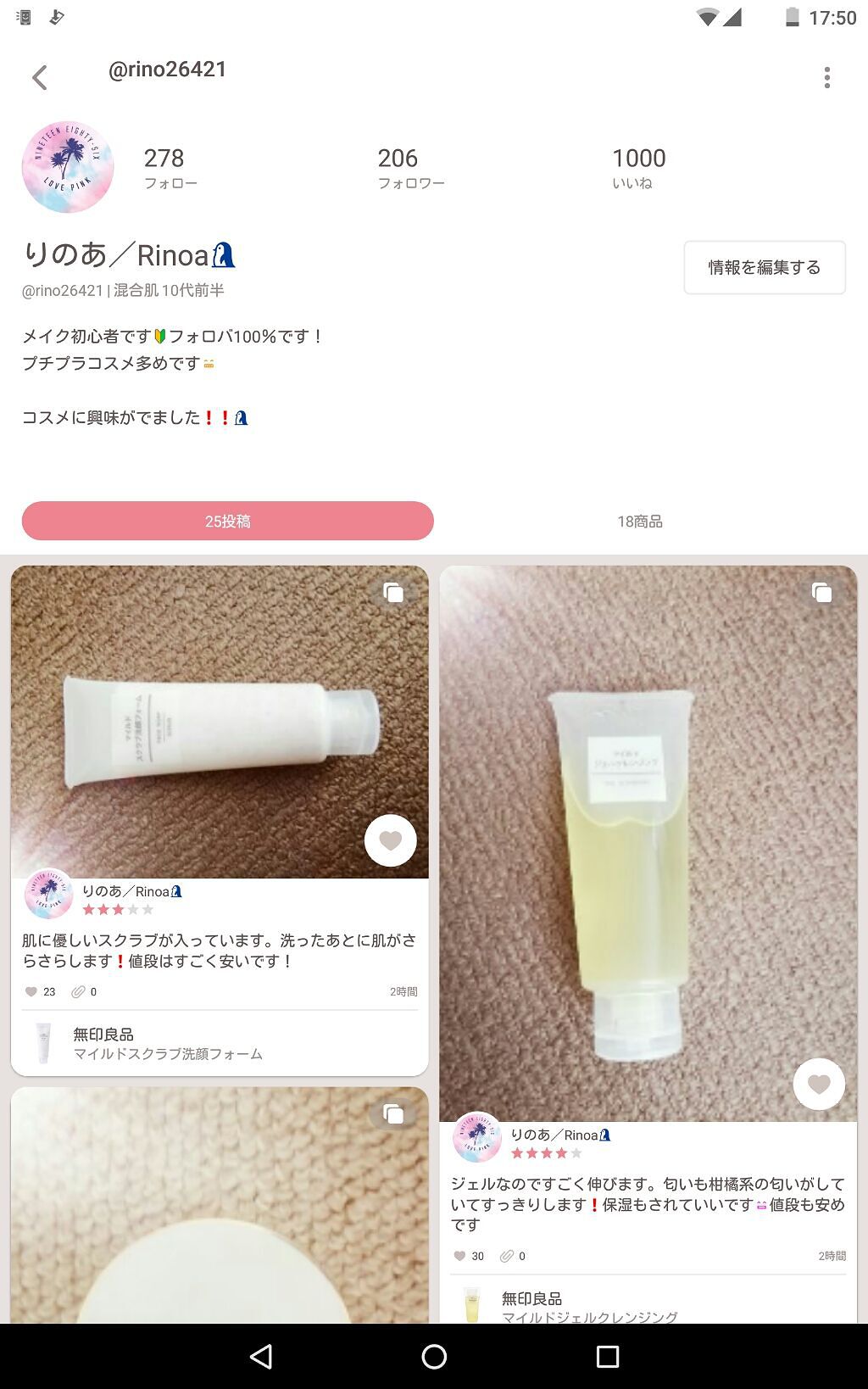Tap the back arrow in the header

39,76
